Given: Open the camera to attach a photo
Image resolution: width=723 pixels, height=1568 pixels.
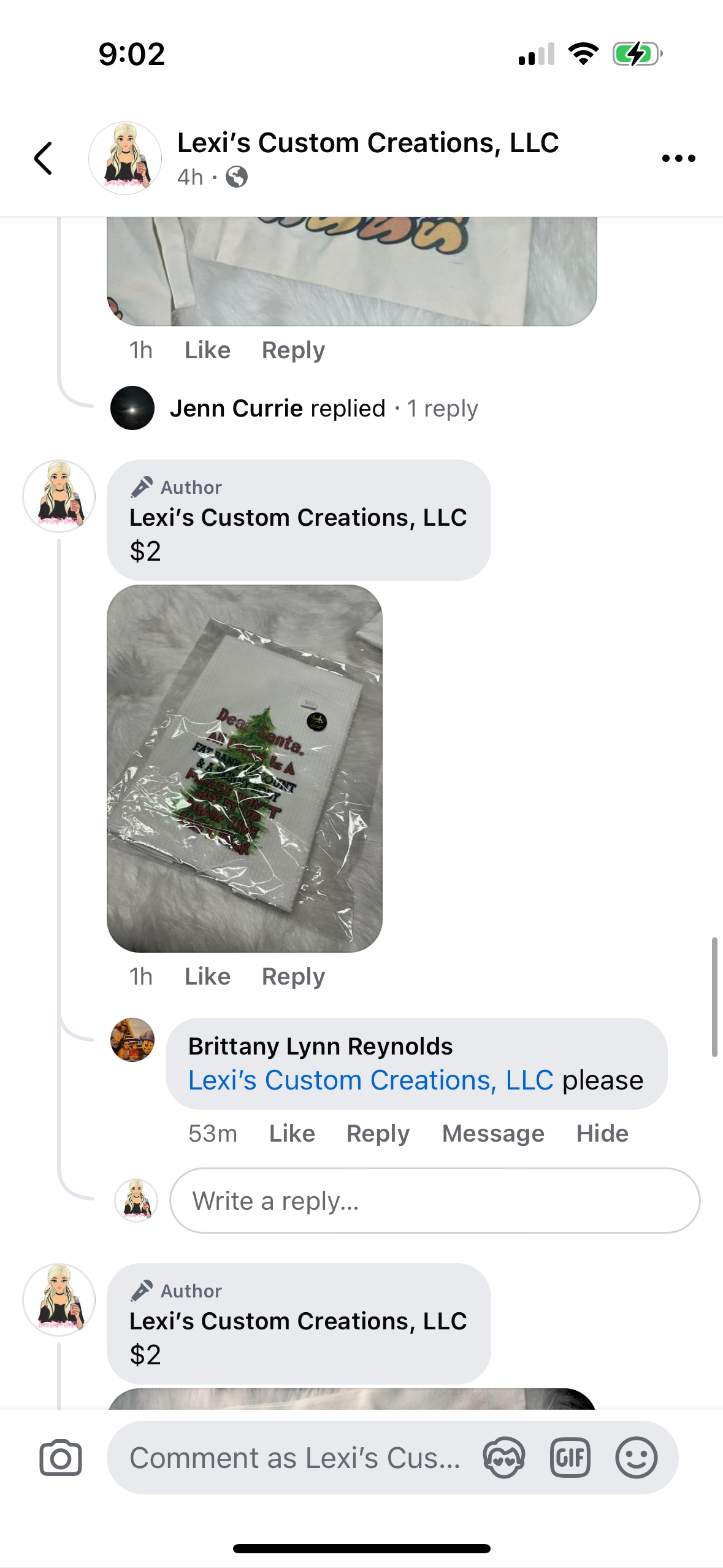Looking at the screenshot, I should [x=60, y=1458].
